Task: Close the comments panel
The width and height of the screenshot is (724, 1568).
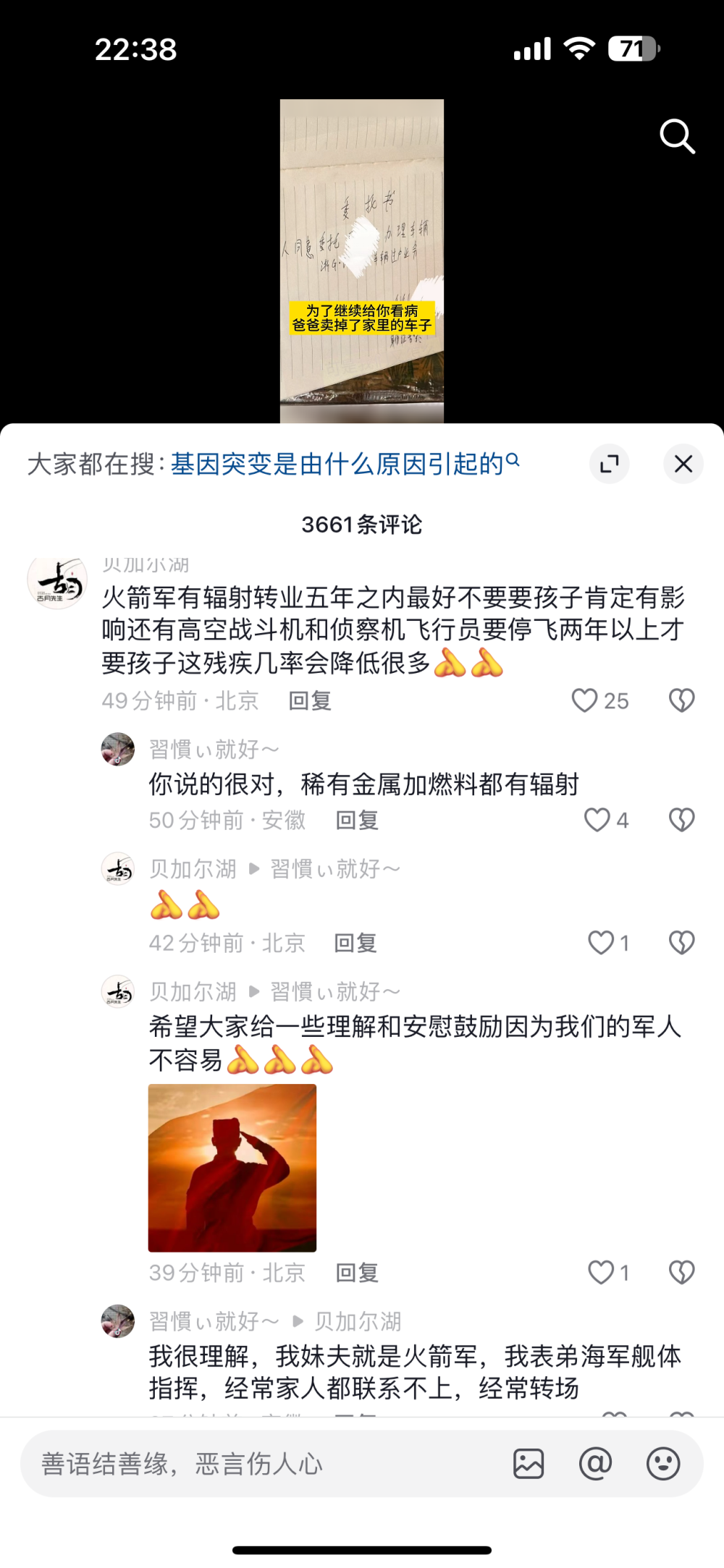Action: click(x=683, y=464)
